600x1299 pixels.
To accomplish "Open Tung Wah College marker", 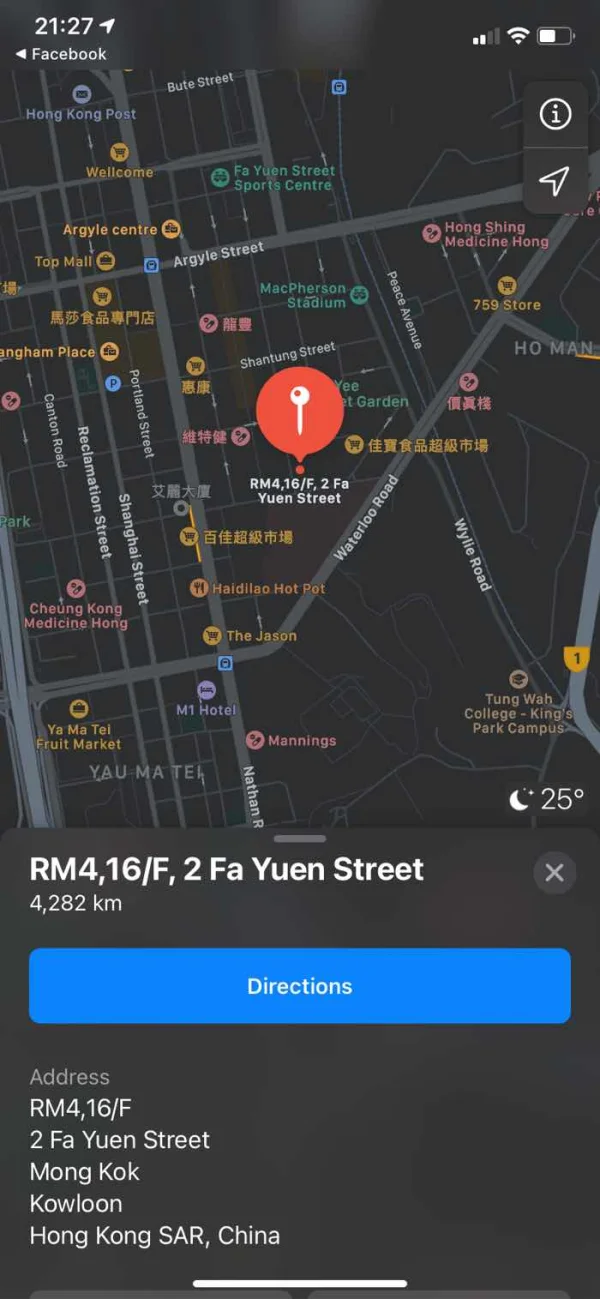I will (x=518, y=680).
